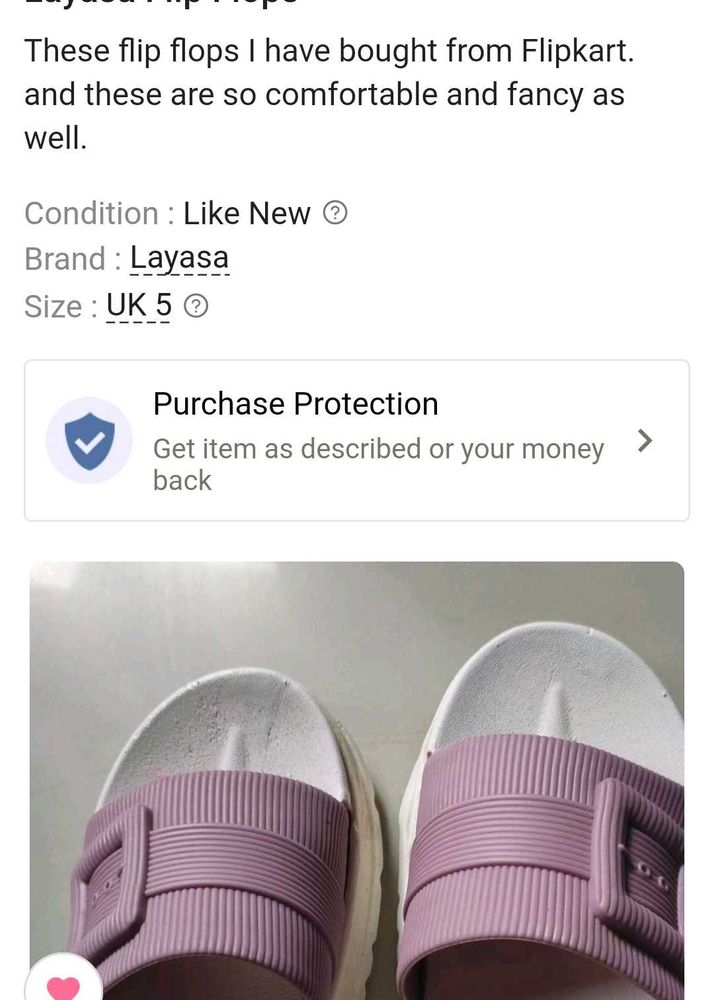Open the UK 5 size link

[139, 305]
